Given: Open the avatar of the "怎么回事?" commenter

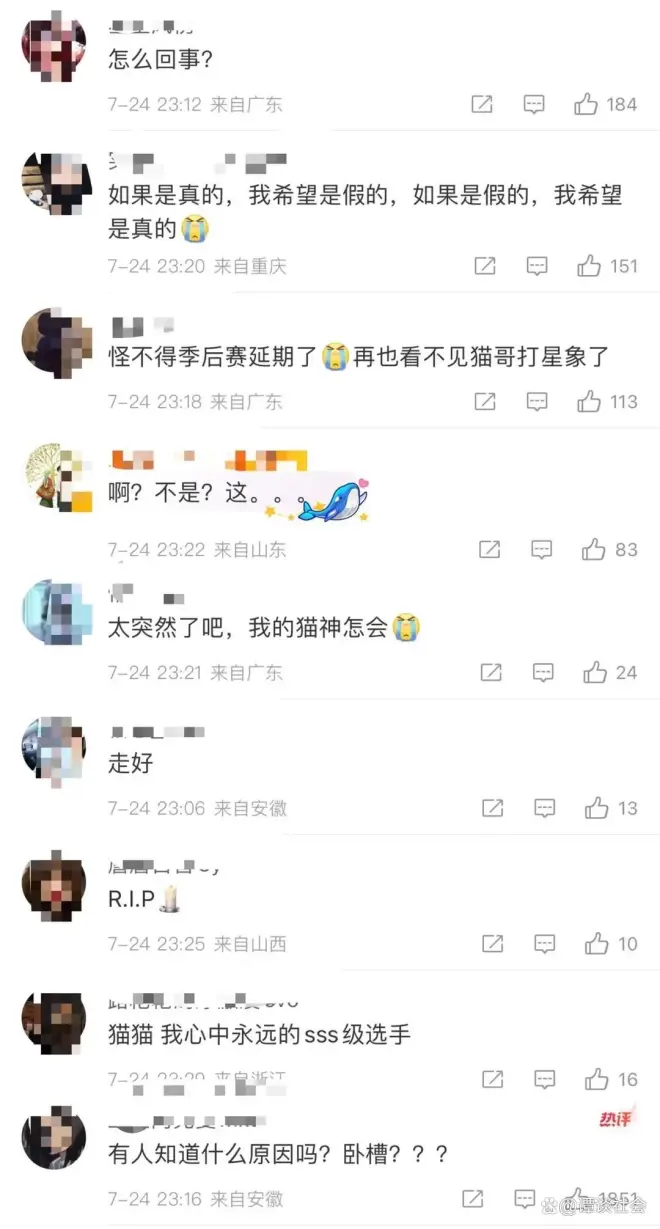Looking at the screenshot, I should pyautogui.click(x=54, y=47).
